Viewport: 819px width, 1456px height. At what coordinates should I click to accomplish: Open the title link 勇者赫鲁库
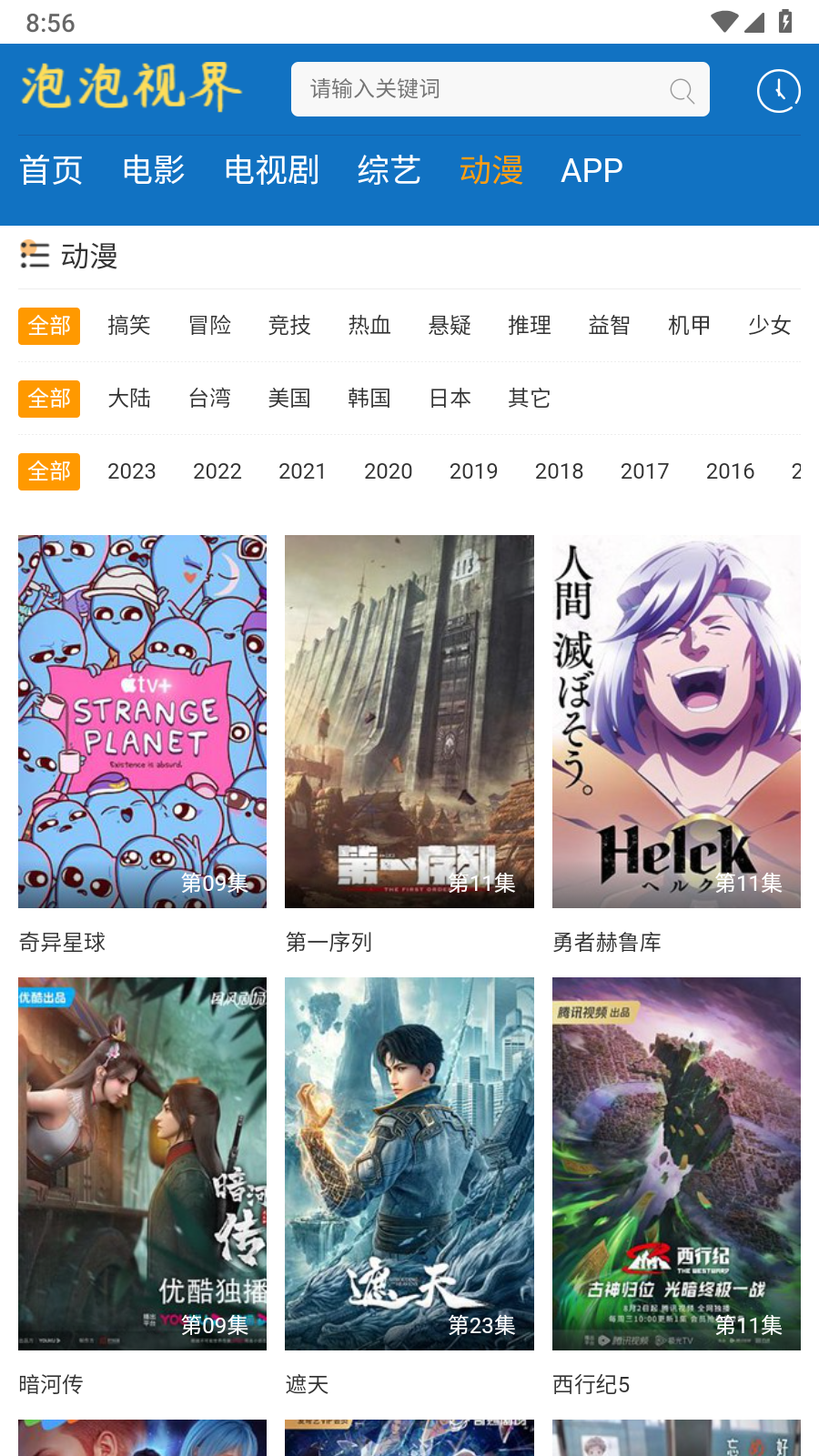pos(607,943)
